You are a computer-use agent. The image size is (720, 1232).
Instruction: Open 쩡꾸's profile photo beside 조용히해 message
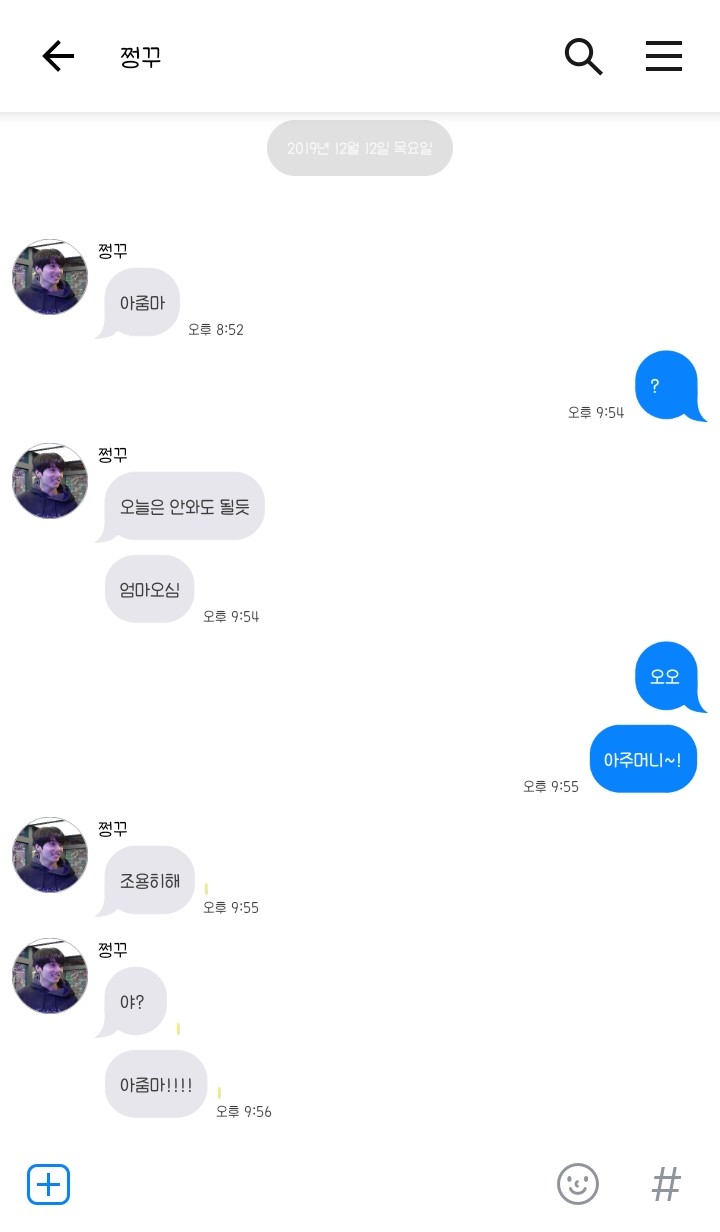click(50, 855)
